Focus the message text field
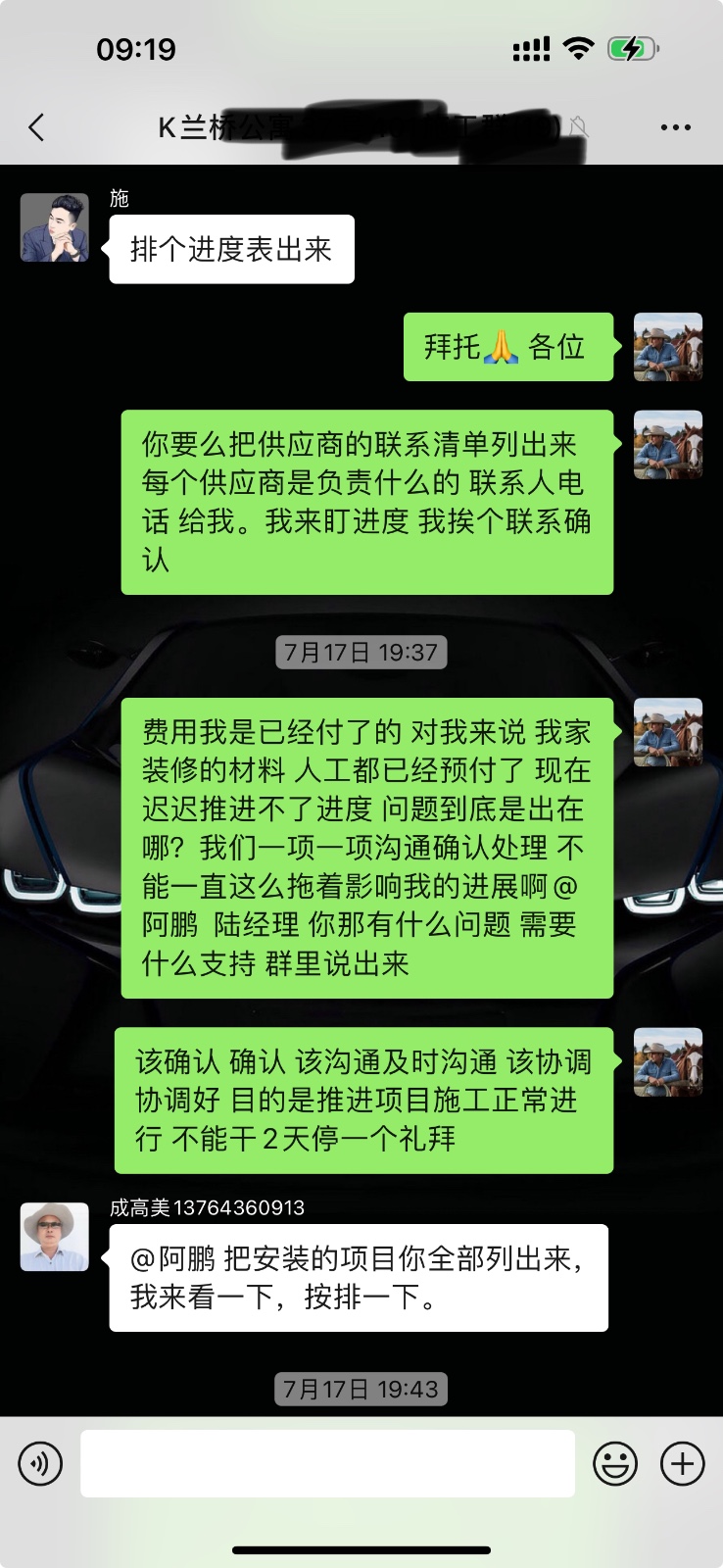723x1568 pixels. click(327, 1464)
